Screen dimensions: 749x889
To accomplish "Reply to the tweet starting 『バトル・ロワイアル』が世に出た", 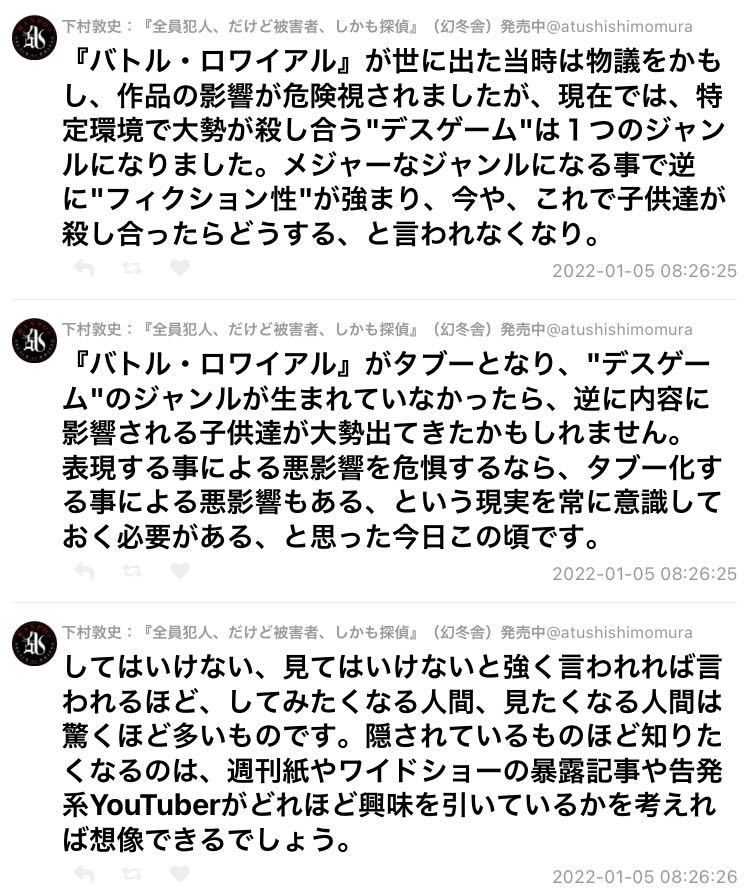I will (x=84, y=269).
